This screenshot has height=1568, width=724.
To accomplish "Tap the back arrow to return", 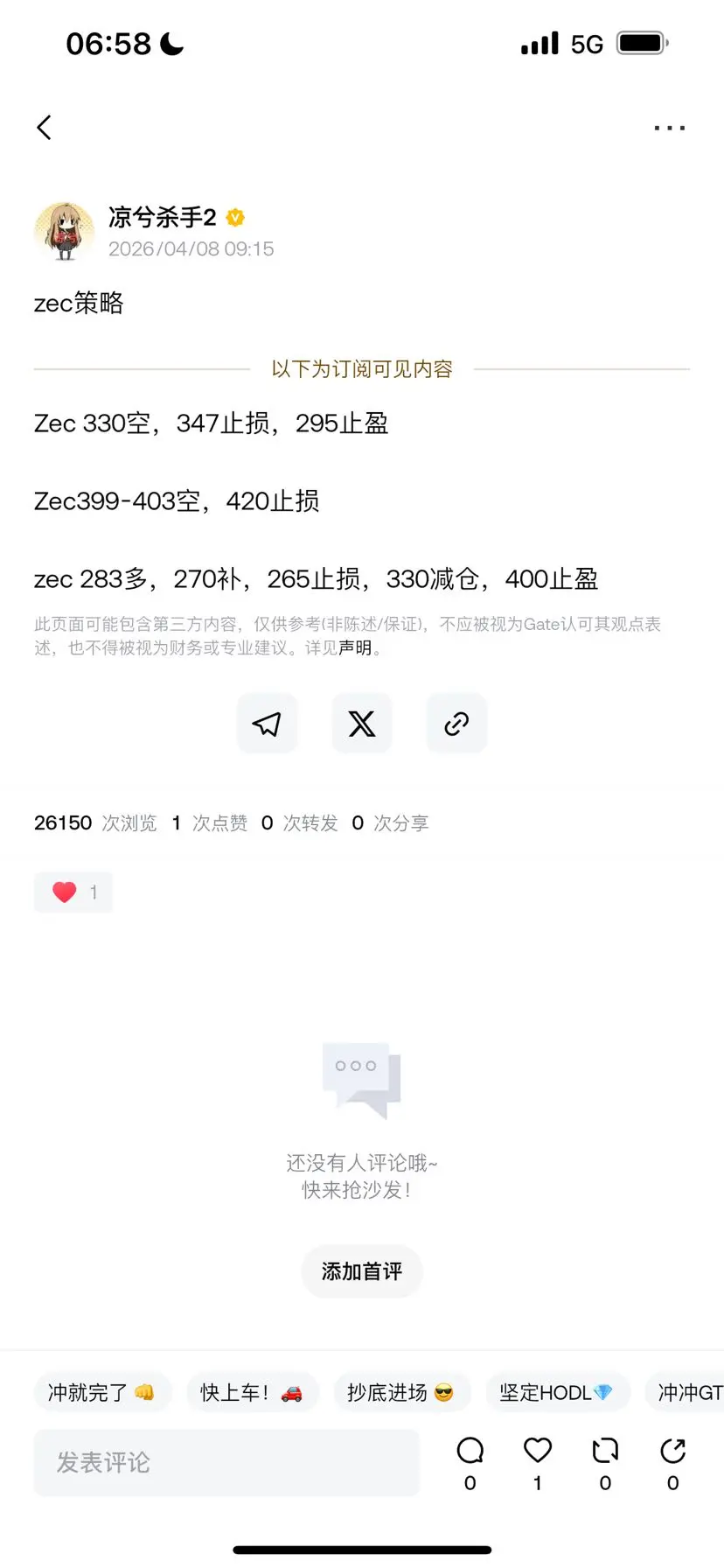I will pyautogui.click(x=45, y=127).
